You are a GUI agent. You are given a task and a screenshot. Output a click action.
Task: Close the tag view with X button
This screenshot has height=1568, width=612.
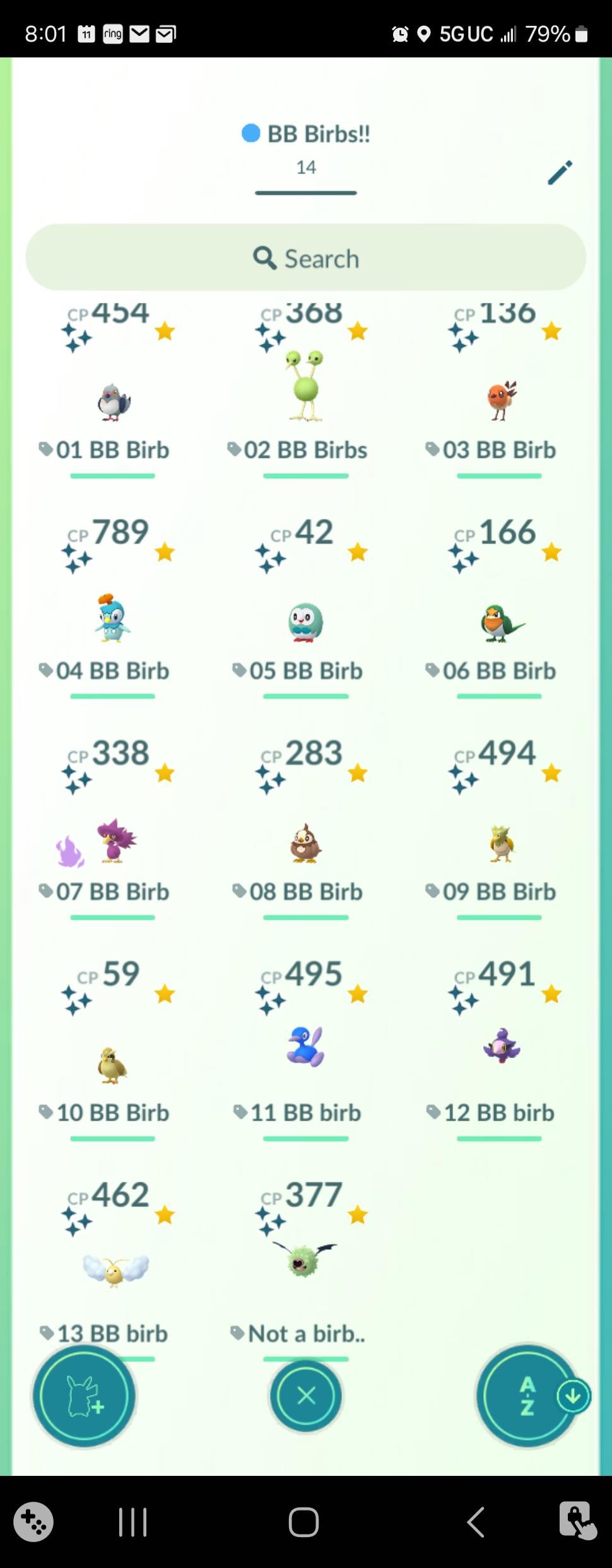[306, 1396]
